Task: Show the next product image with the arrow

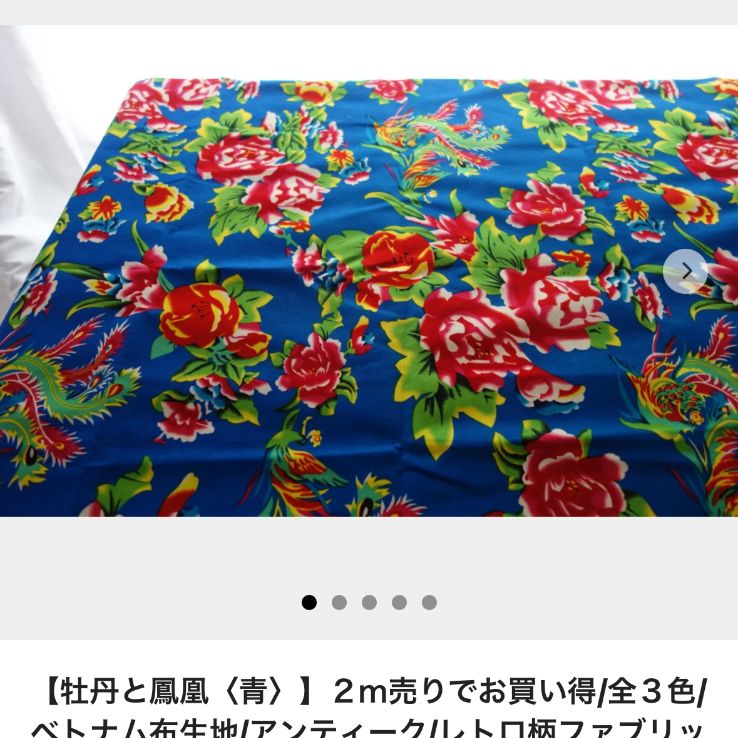Action: click(685, 272)
